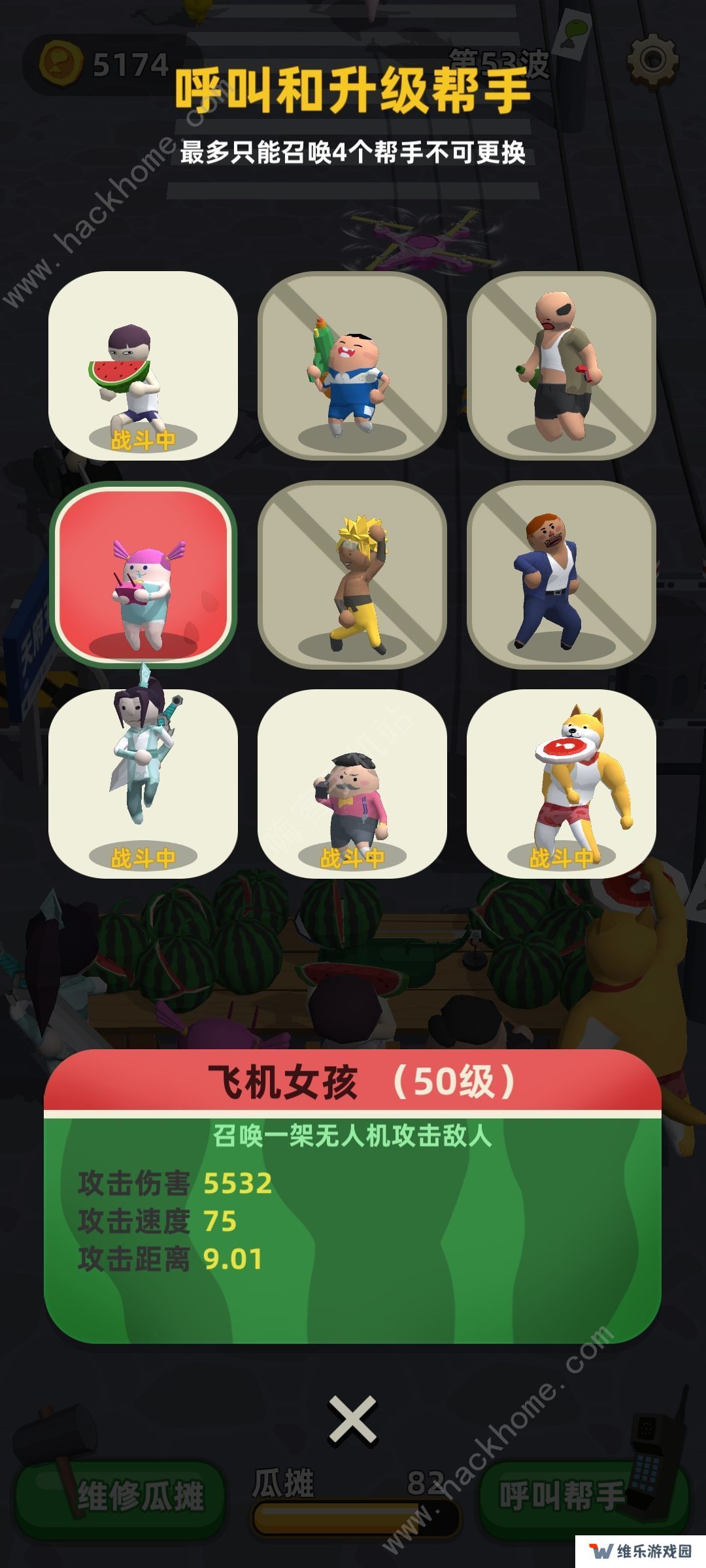Select the blue-suit man helper

(x=562, y=575)
